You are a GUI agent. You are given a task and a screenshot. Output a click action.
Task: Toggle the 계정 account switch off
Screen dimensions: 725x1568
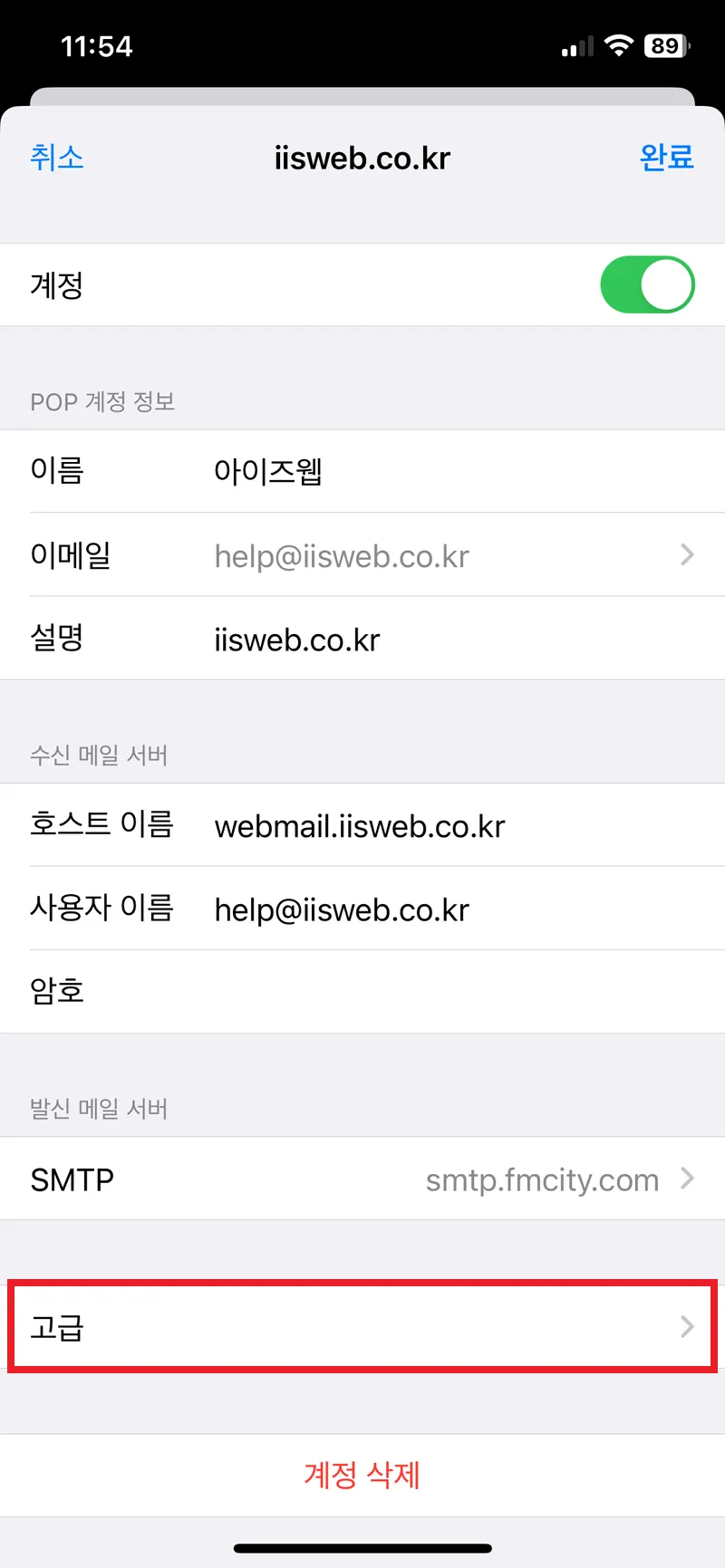(x=647, y=284)
